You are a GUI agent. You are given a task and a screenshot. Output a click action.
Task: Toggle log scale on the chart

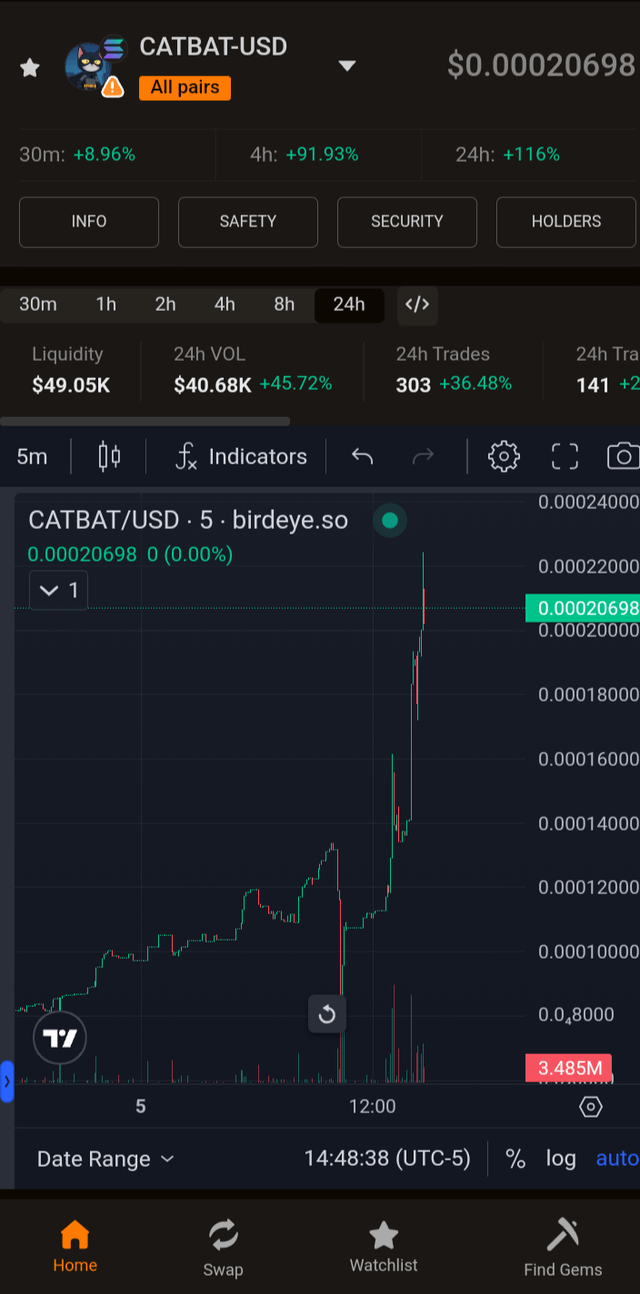[x=560, y=1159]
